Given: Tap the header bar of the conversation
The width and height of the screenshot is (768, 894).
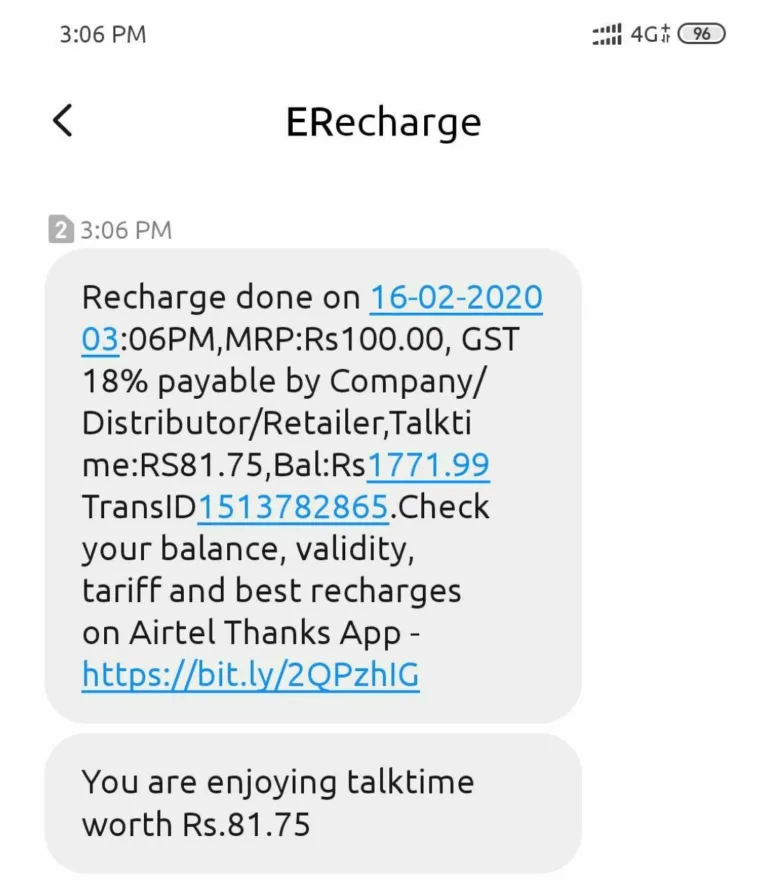Looking at the screenshot, I should click(384, 121).
